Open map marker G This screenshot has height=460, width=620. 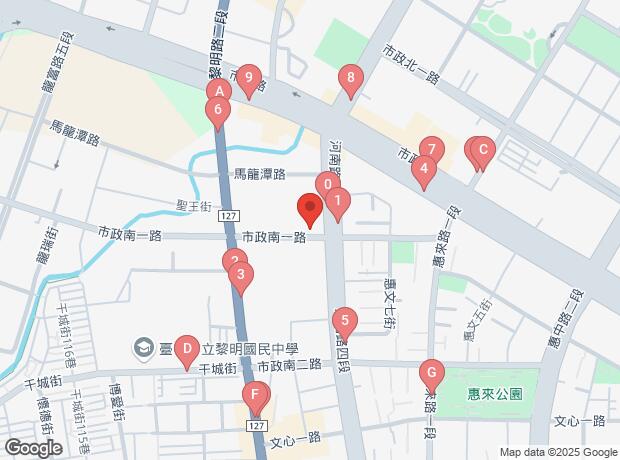(431, 373)
